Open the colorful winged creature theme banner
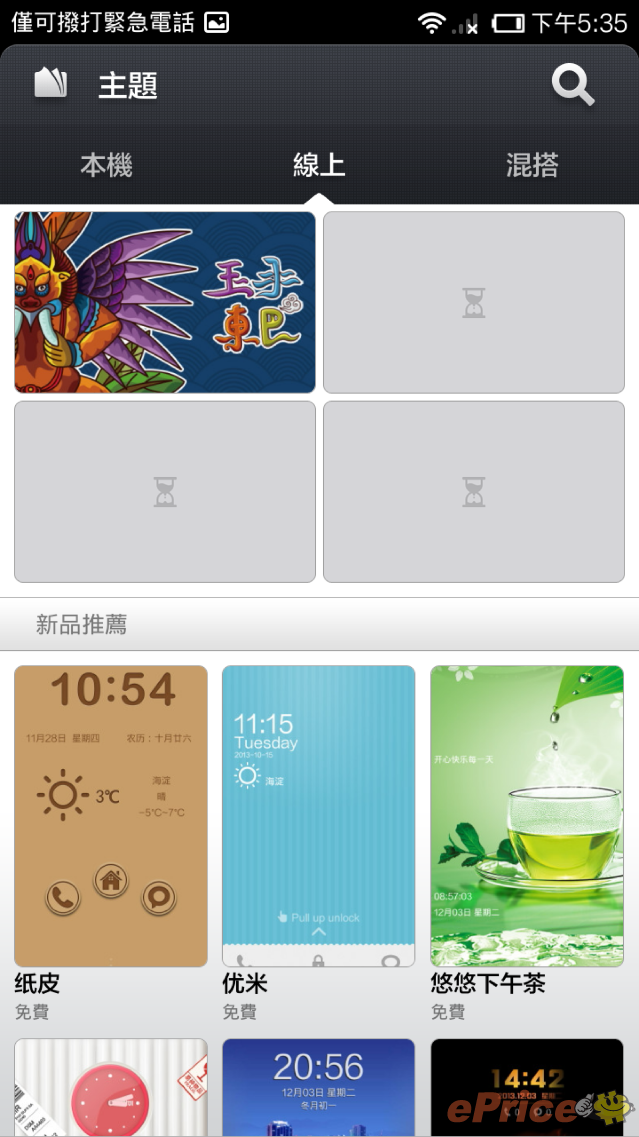Viewport: 639px width, 1137px height. (x=165, y=302)
